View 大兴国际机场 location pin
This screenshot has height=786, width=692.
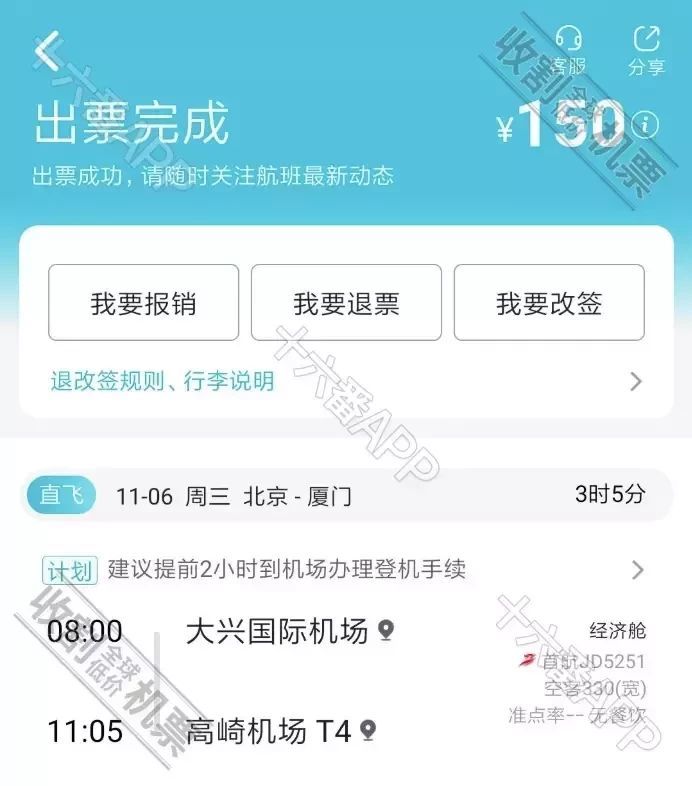tap(386, 631)
